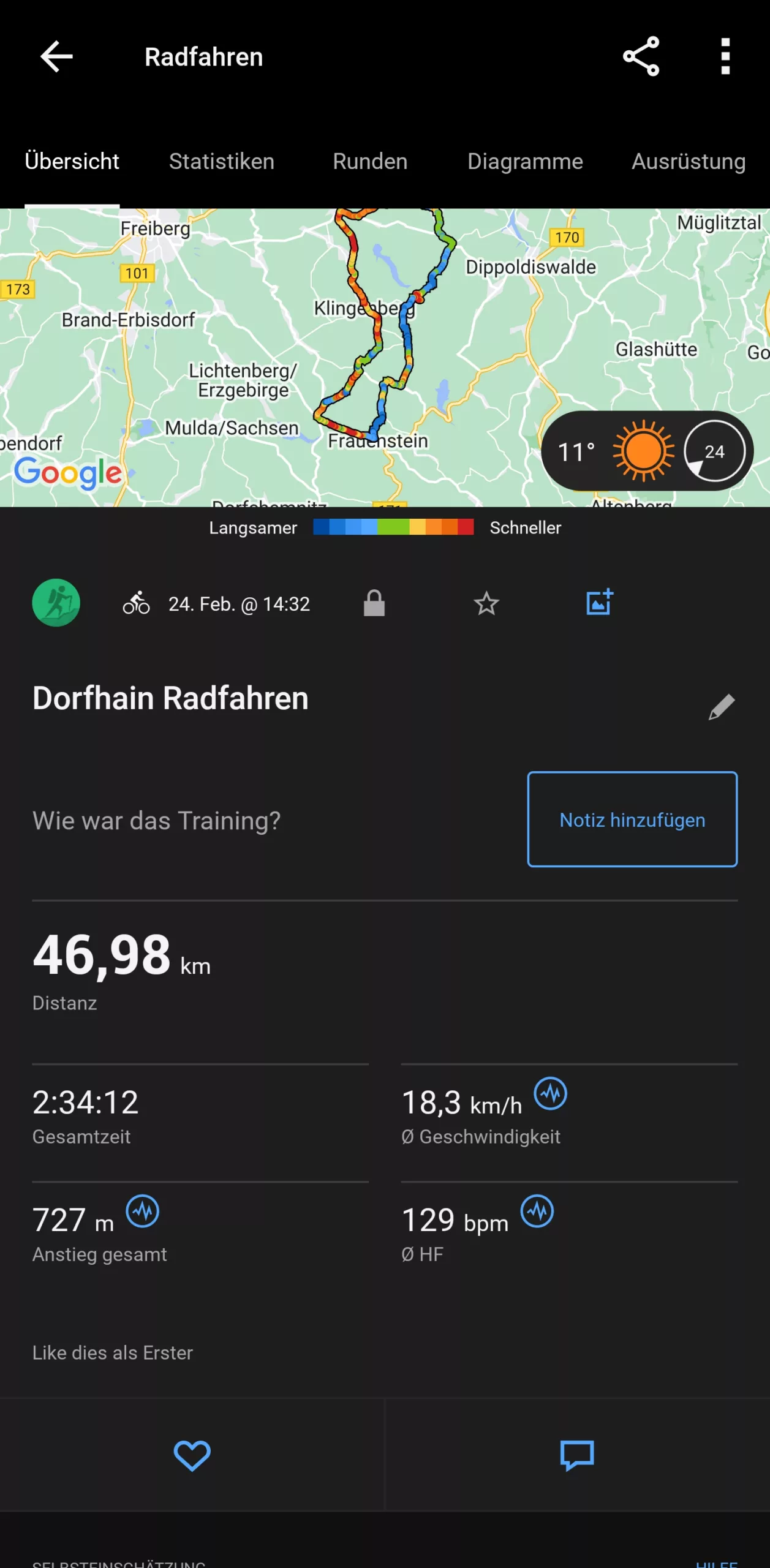Open the 11° weather badge
Screen dimensions: 770x1568
pos(647,451)
